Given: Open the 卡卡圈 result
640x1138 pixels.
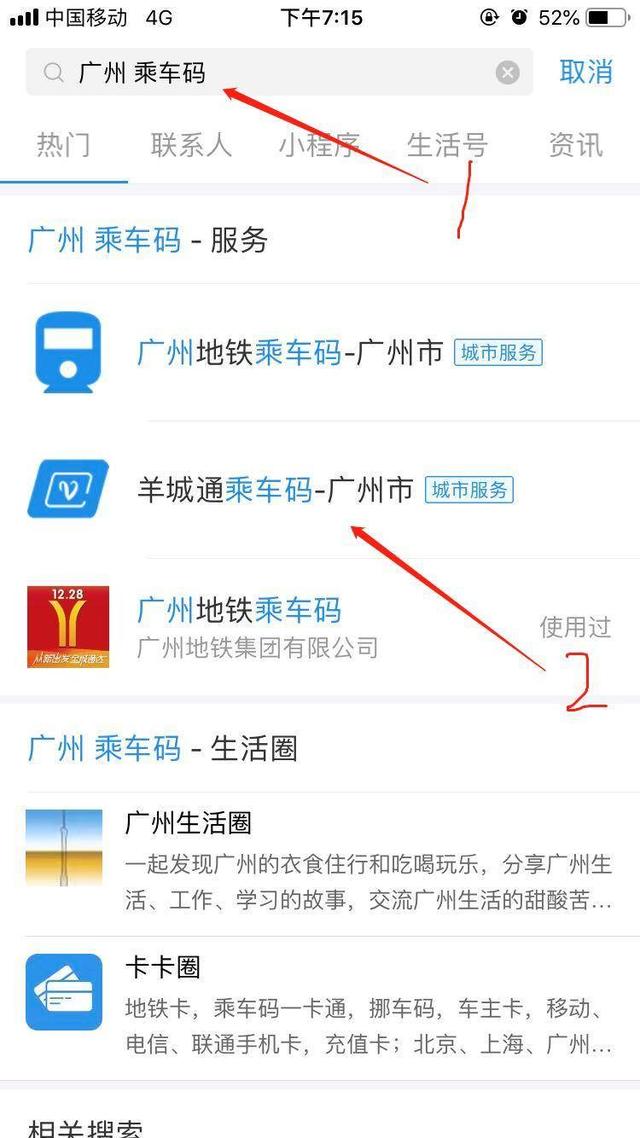Looking at the screenshot, I should point(320,1006).
